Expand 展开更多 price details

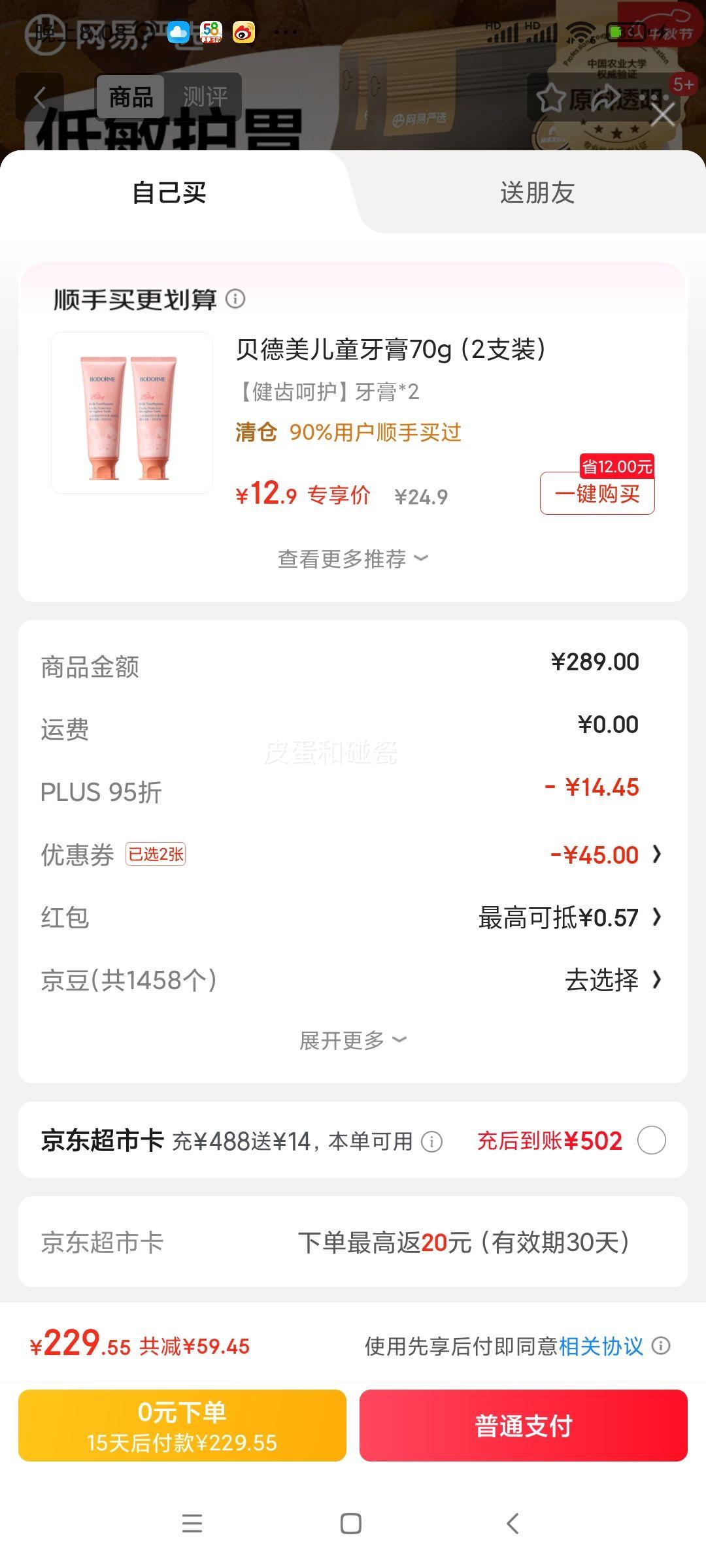tap(352, 1040)
